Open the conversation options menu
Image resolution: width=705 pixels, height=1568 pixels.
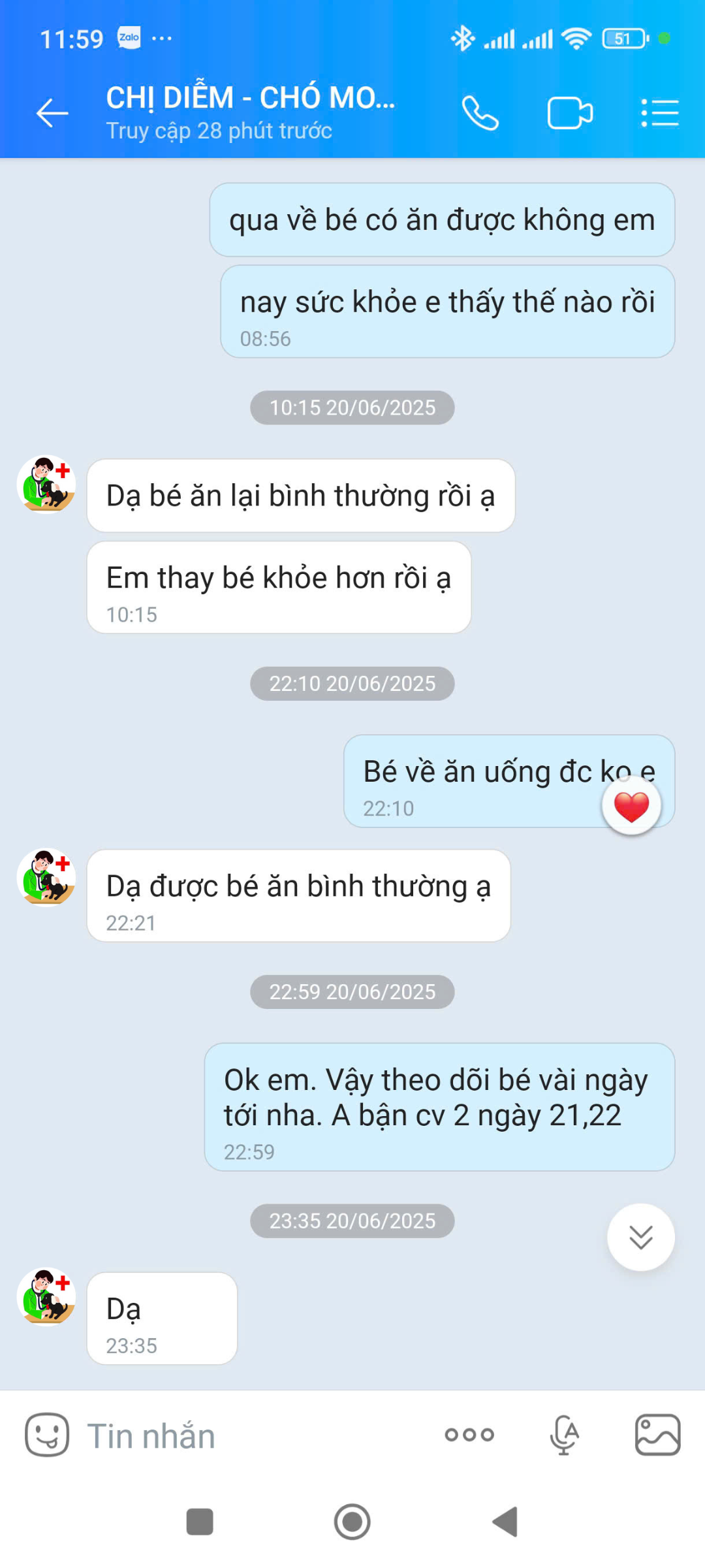click(660, 114)
